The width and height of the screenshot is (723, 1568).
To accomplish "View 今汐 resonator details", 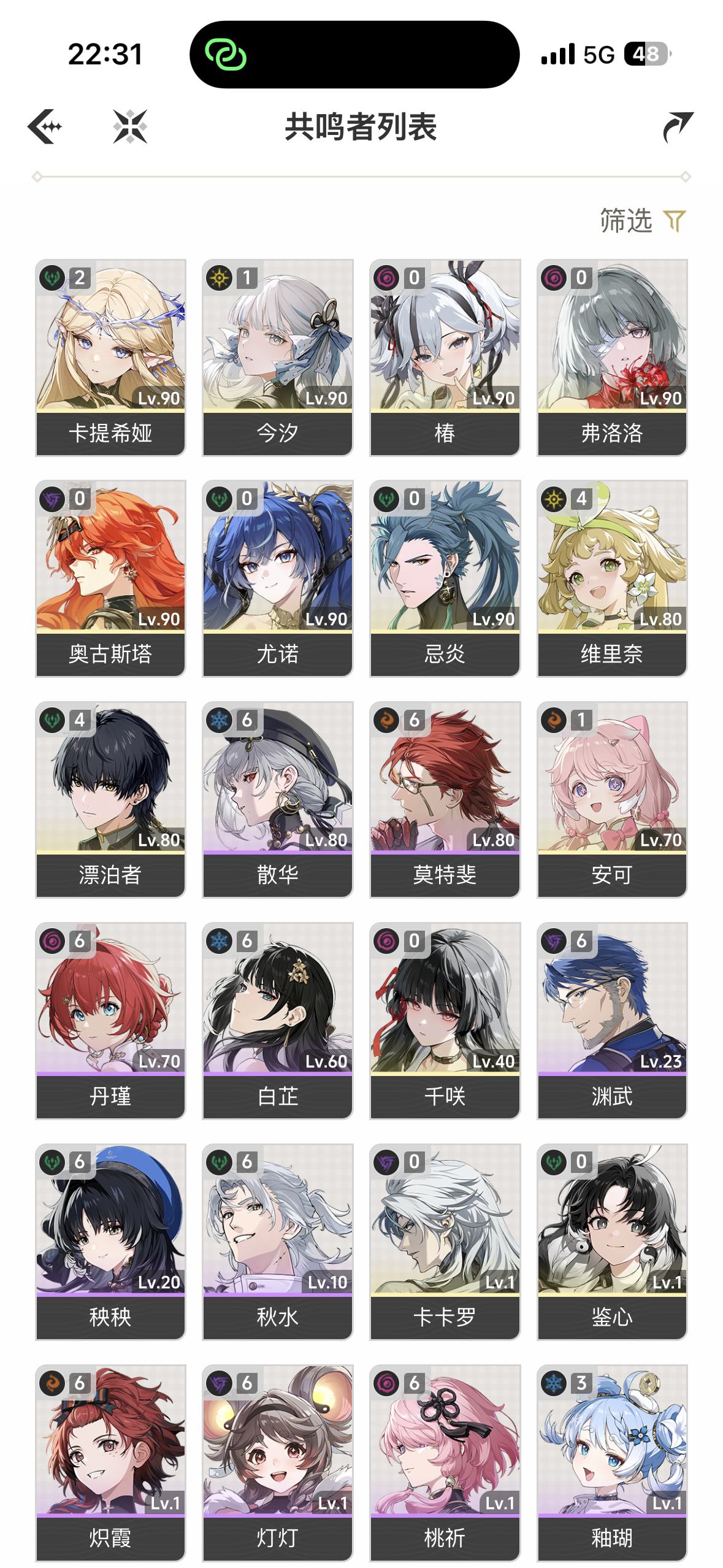I will click(x=277, y=357).
